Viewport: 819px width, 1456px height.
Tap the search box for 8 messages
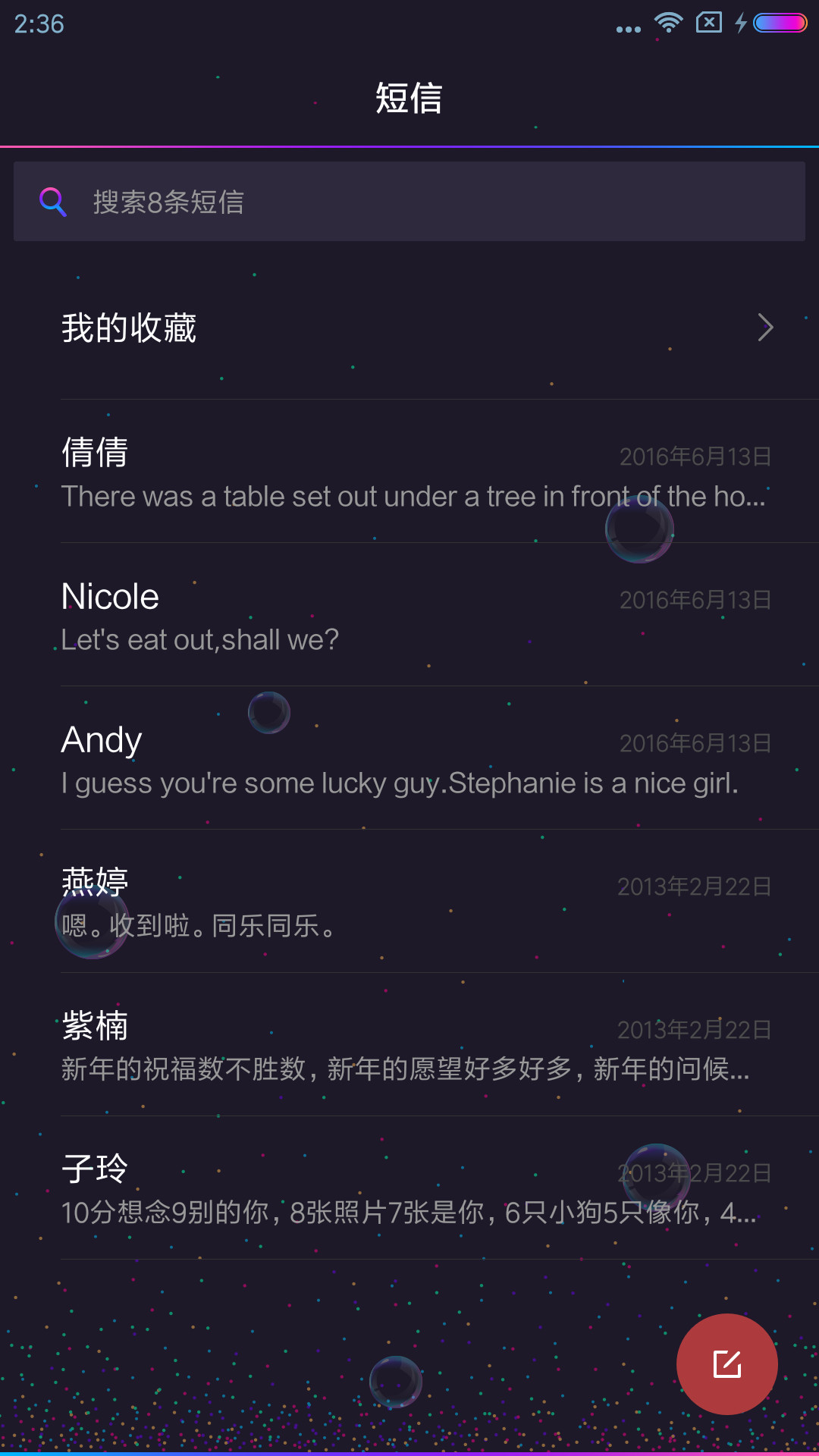pos(409,202)
